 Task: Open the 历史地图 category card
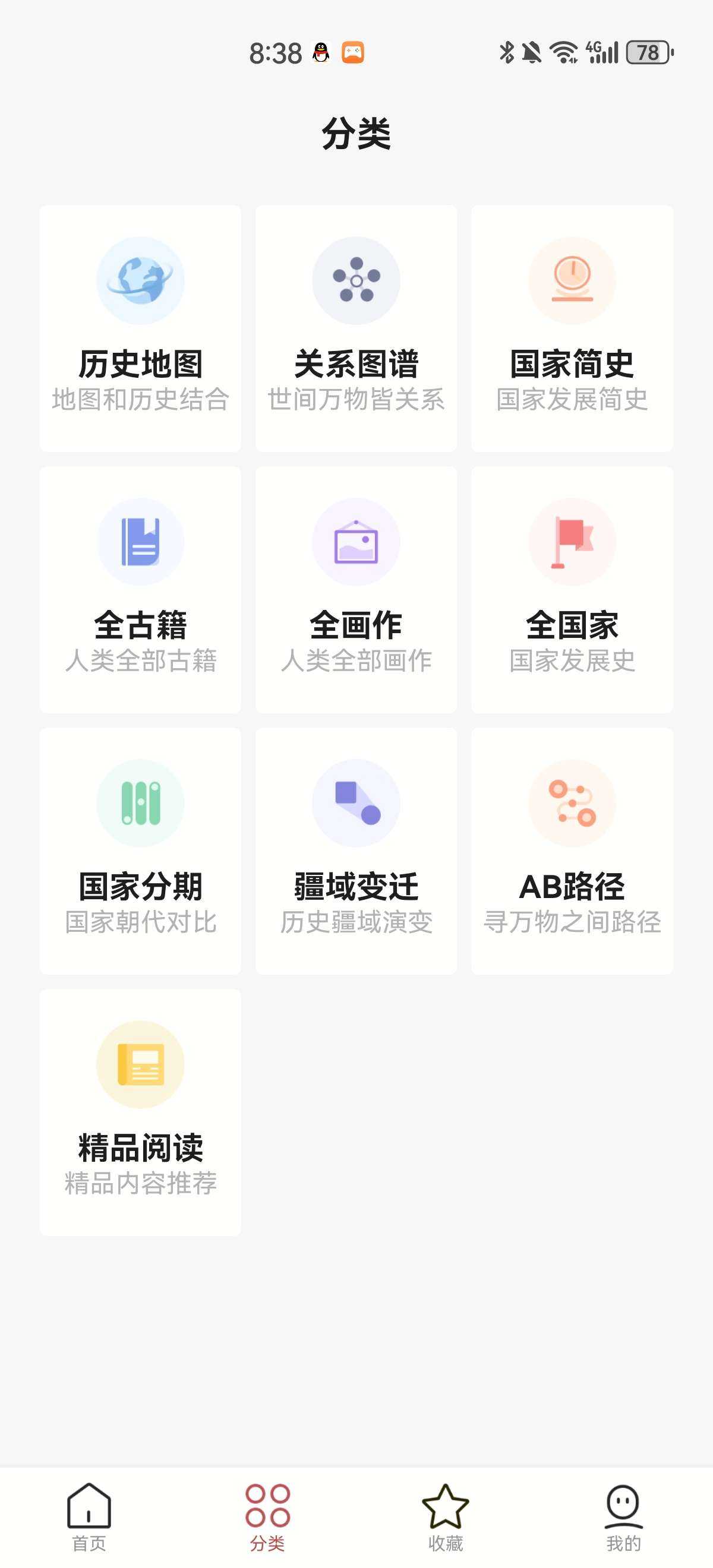[x=140, y=328]
